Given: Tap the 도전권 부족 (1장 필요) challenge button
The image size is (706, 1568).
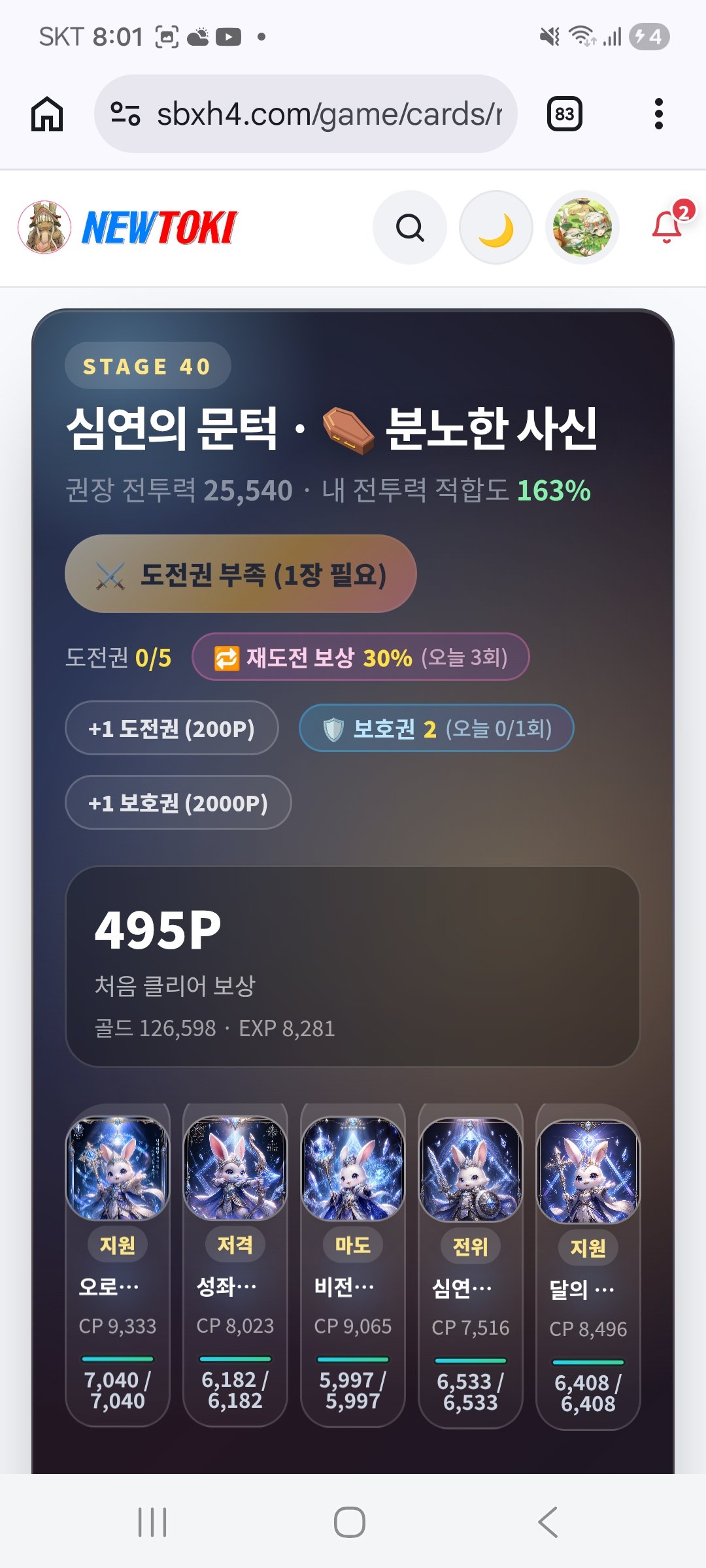Looking at the screenshot, I should (x=241, y=574).
